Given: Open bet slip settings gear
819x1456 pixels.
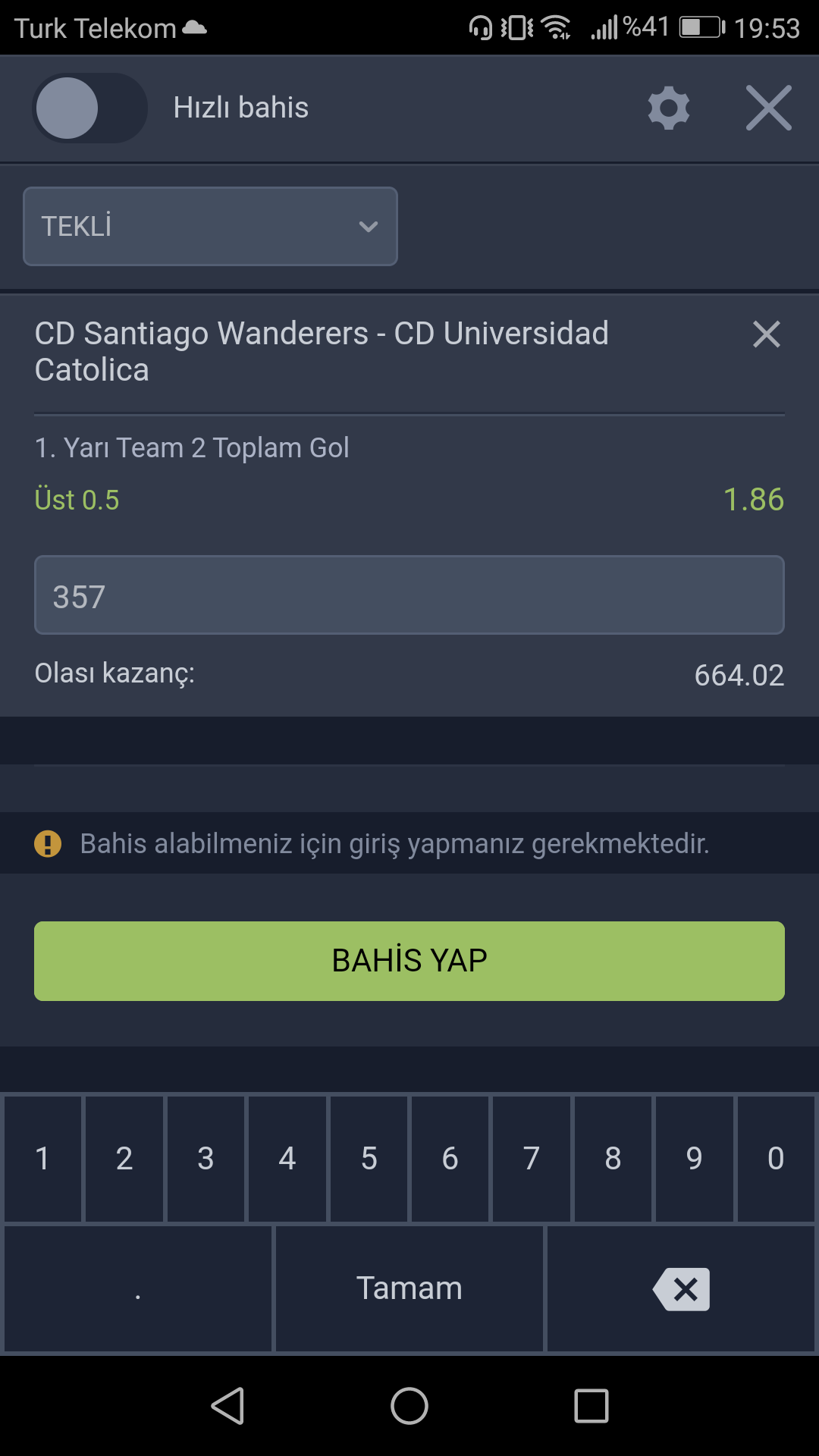Looking at the screenshot, I should 669,108.
